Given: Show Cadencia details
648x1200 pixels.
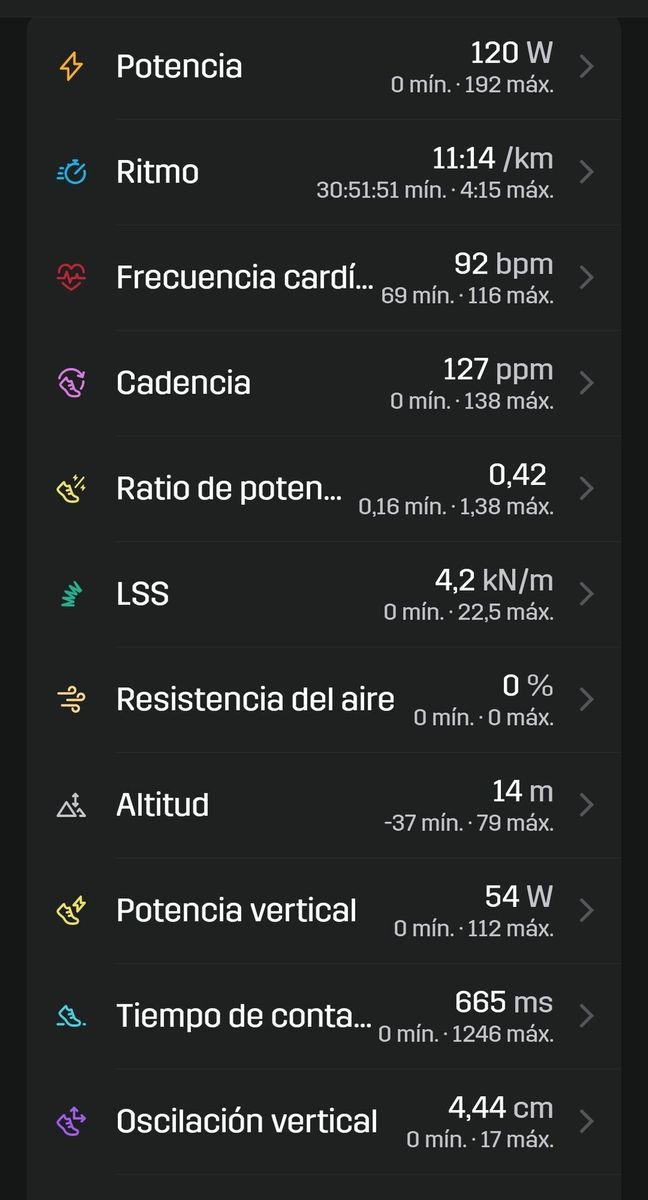Looking at the screenshot, I should pos(324,383).
